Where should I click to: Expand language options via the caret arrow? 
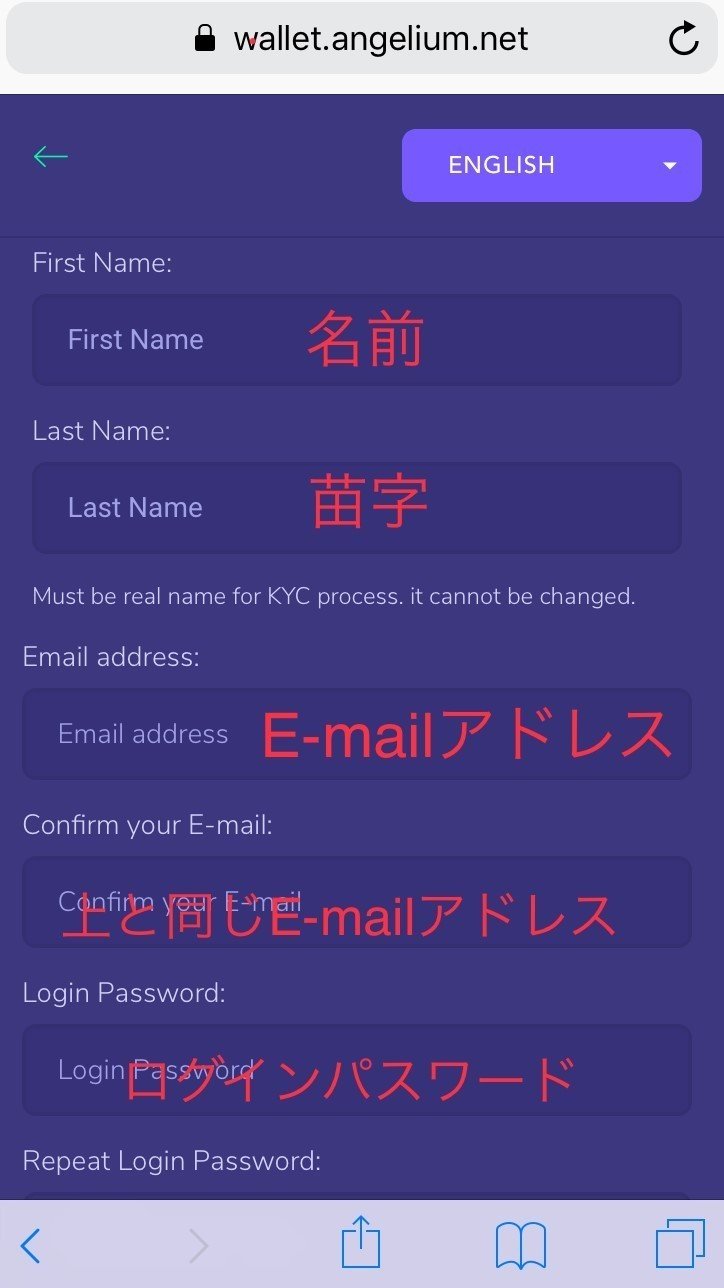(x=671, y=165)
